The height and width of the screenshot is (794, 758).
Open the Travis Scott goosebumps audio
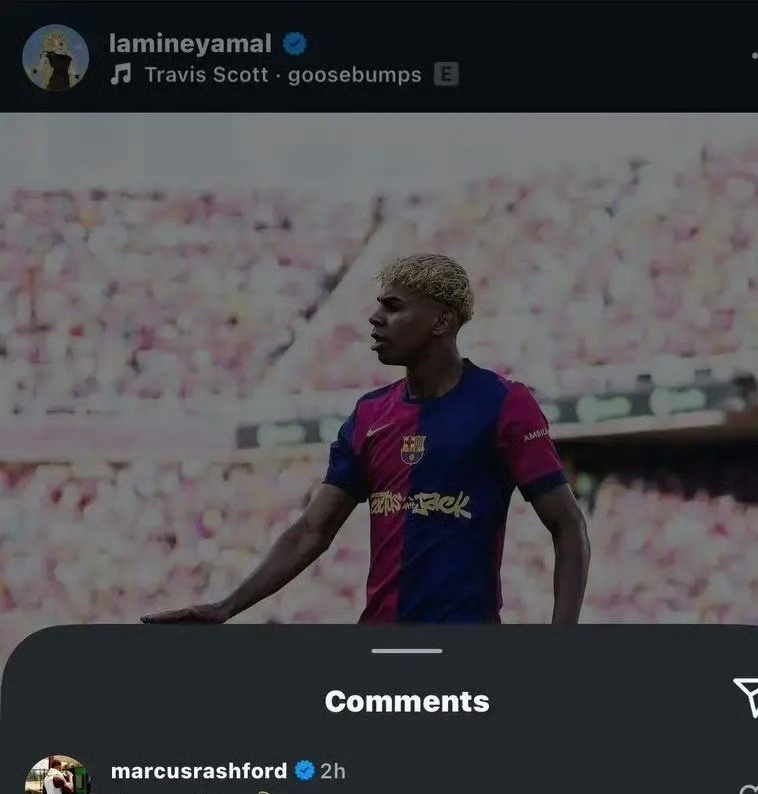[x=282, y=75]
